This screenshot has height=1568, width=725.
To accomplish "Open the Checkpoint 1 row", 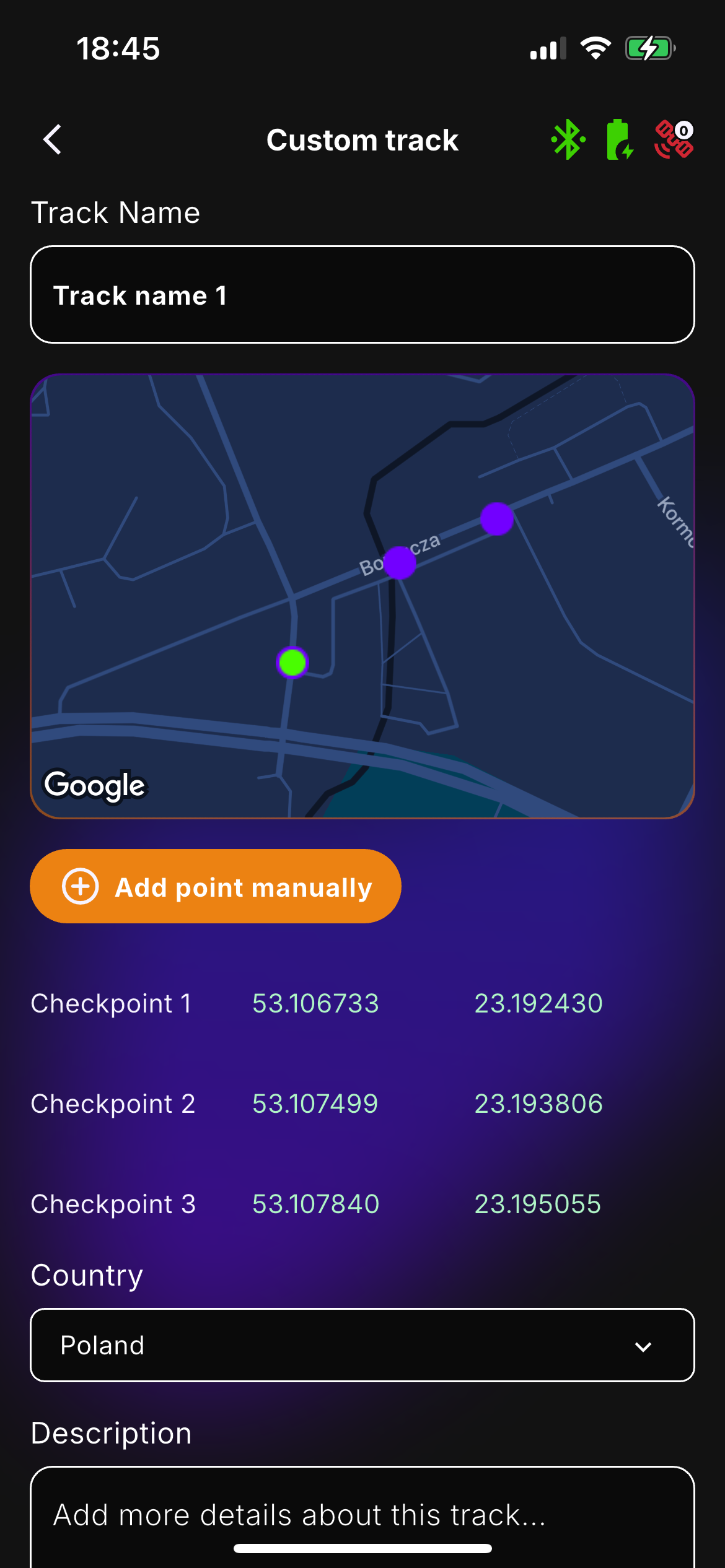I will click(362, 1003).
